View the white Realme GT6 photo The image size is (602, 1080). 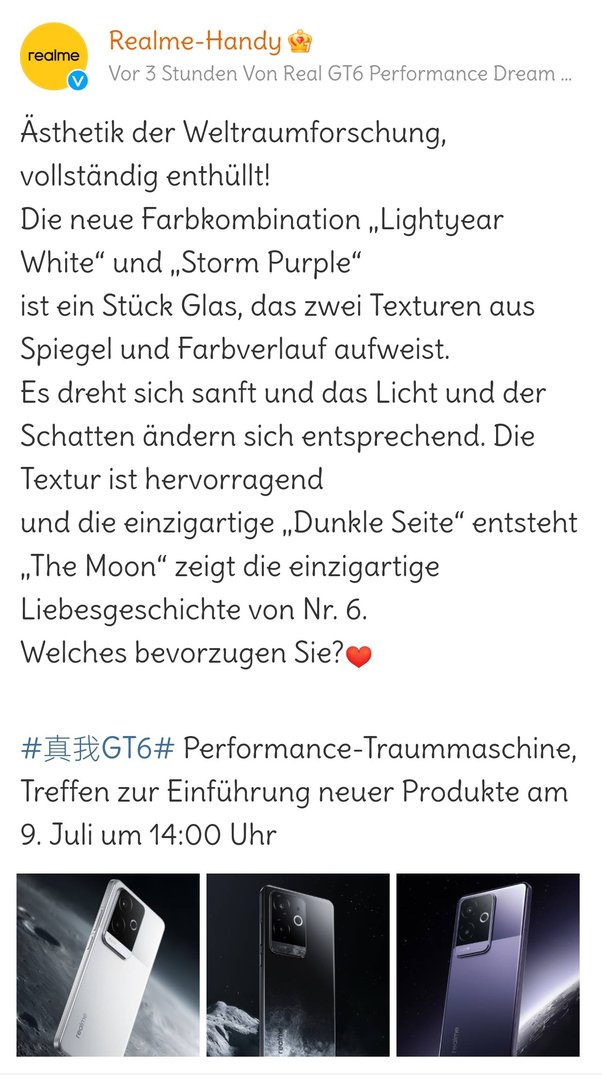pyautogui.click(x=108, y=964)
